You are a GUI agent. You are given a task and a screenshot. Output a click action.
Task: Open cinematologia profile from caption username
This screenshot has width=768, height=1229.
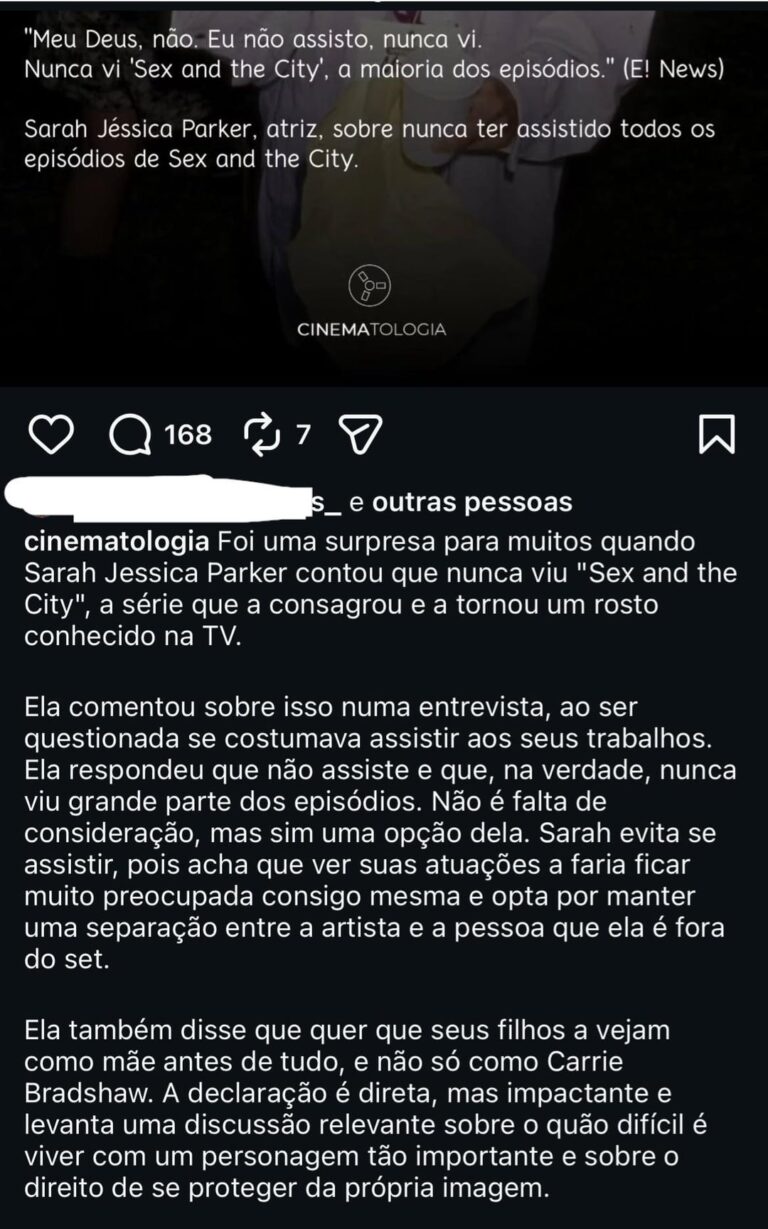[x=115, y=541]
